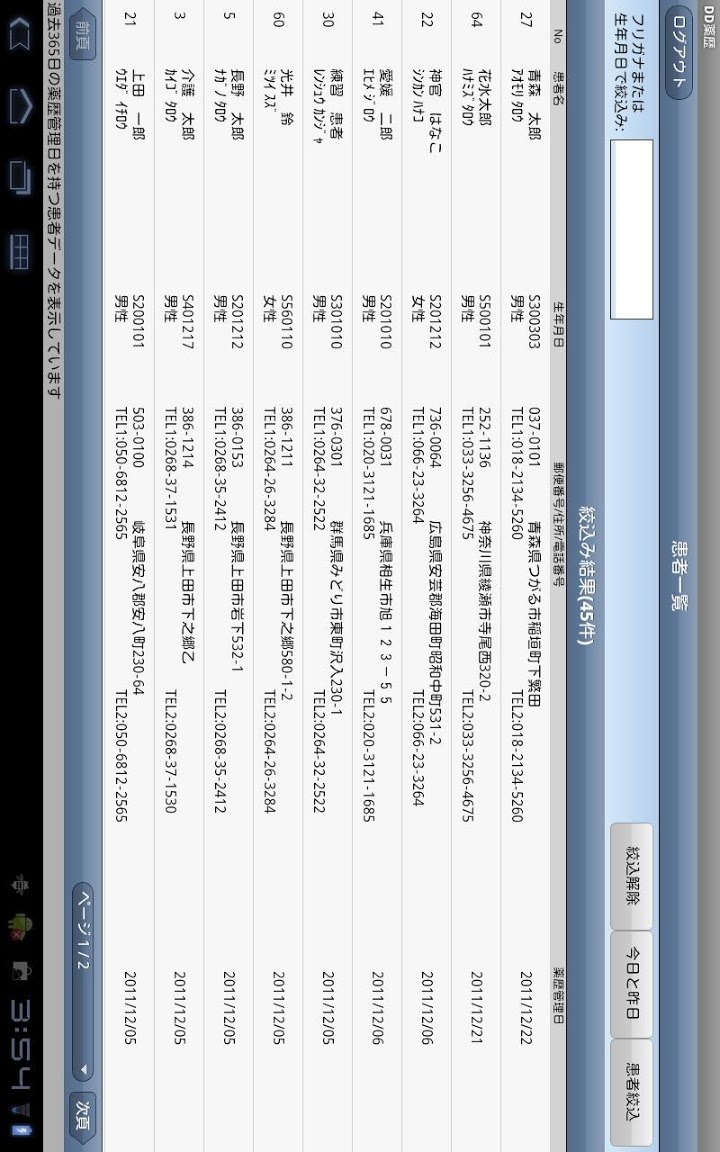Tap the ログアウト logout button
The height and width of the screenshot is (1152, 720).
click(x=680, y=52)
